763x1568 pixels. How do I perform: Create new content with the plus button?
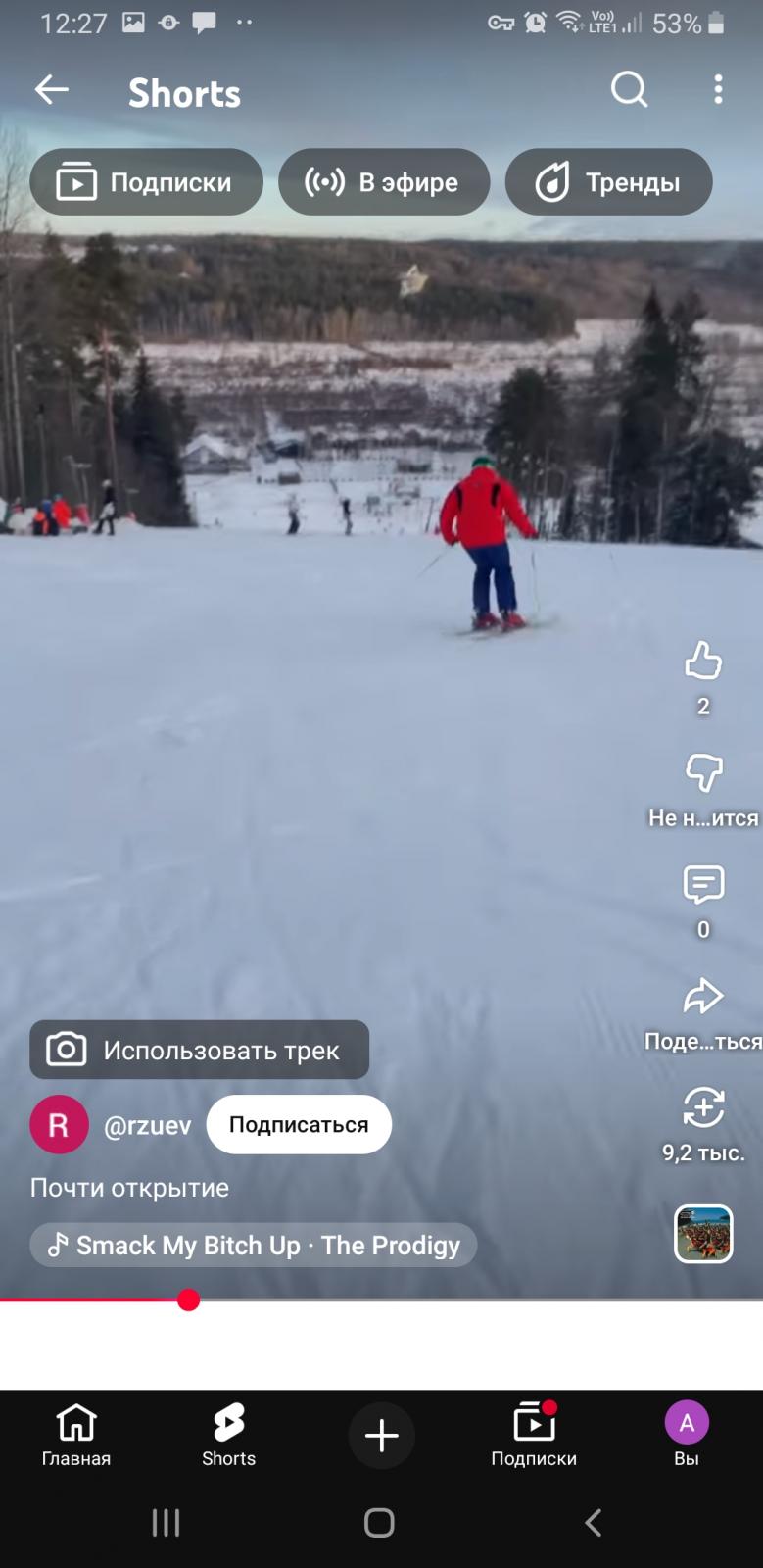click(381, 1436)
